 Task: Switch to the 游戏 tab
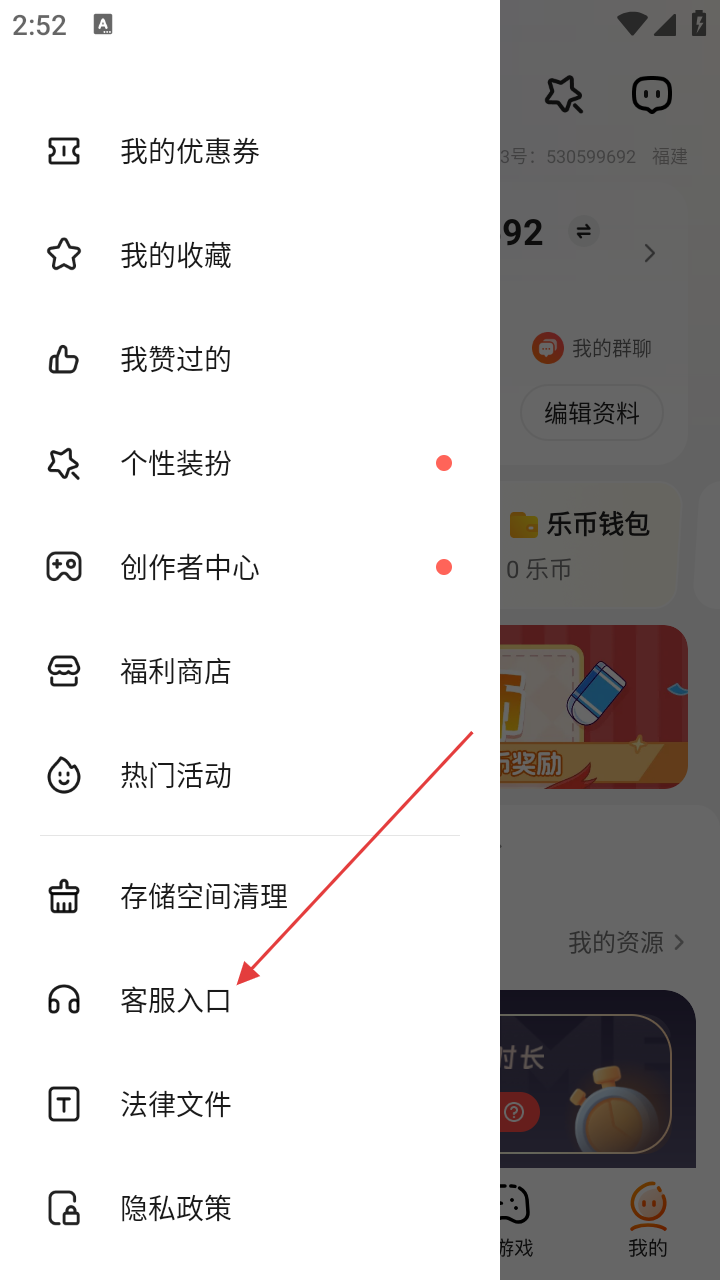click(515, 1220)
